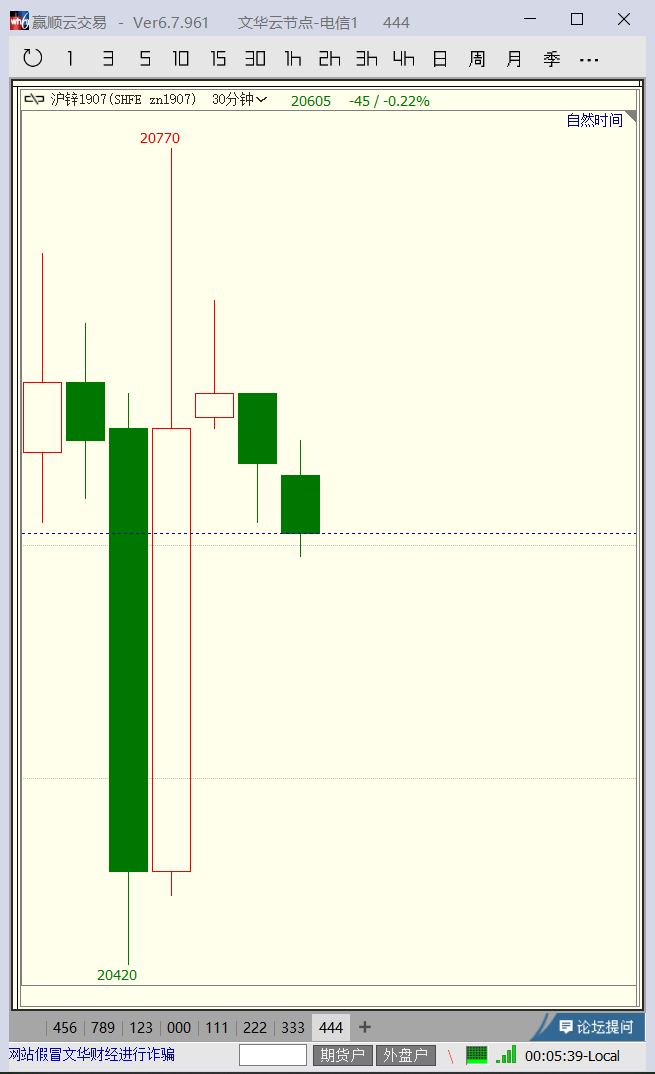Switch to the 456 page tab

pyautogui.click(x=65, y=1027)
